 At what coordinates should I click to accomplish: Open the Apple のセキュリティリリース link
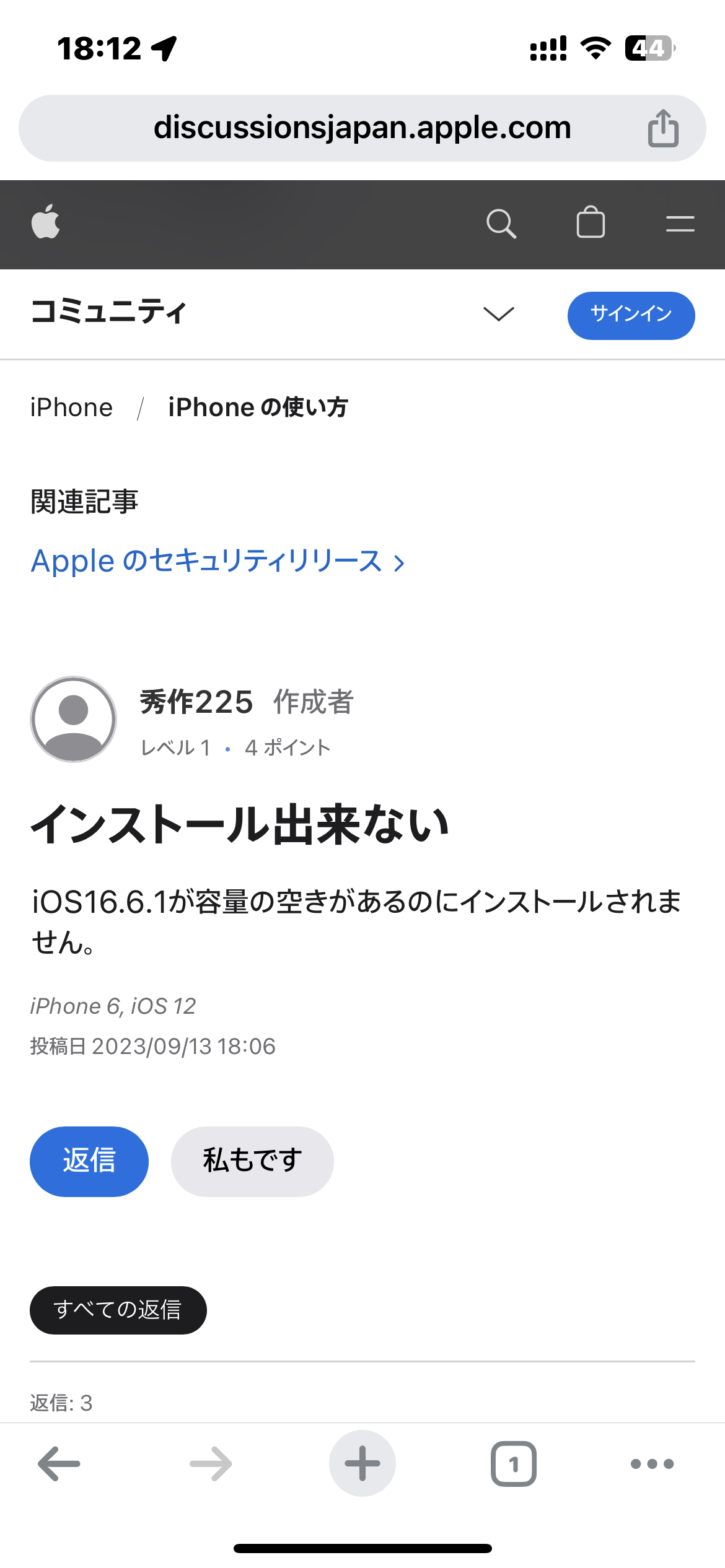pyautogui.click(x=217, y=562)
